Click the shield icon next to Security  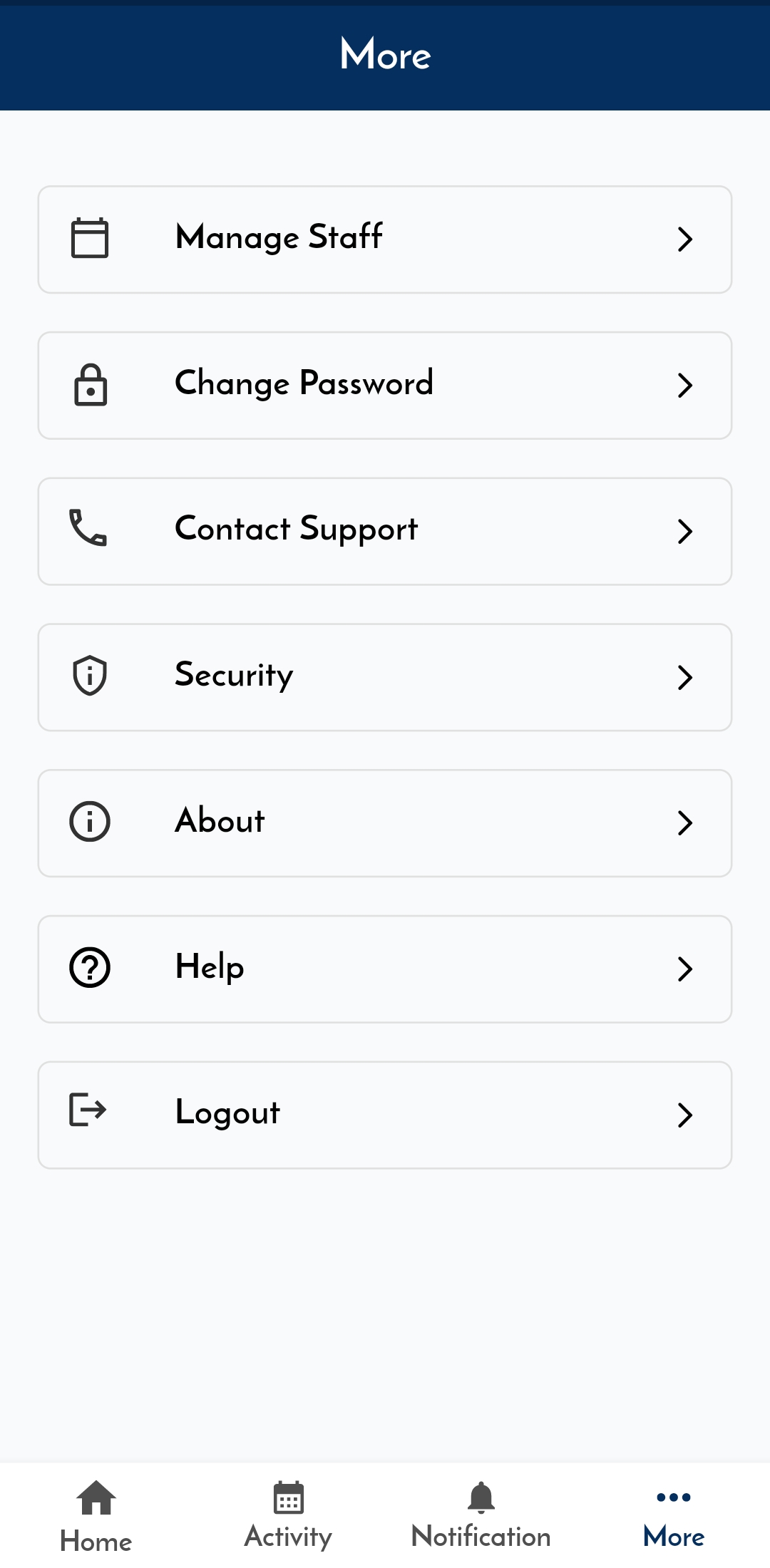pos(88,676)
